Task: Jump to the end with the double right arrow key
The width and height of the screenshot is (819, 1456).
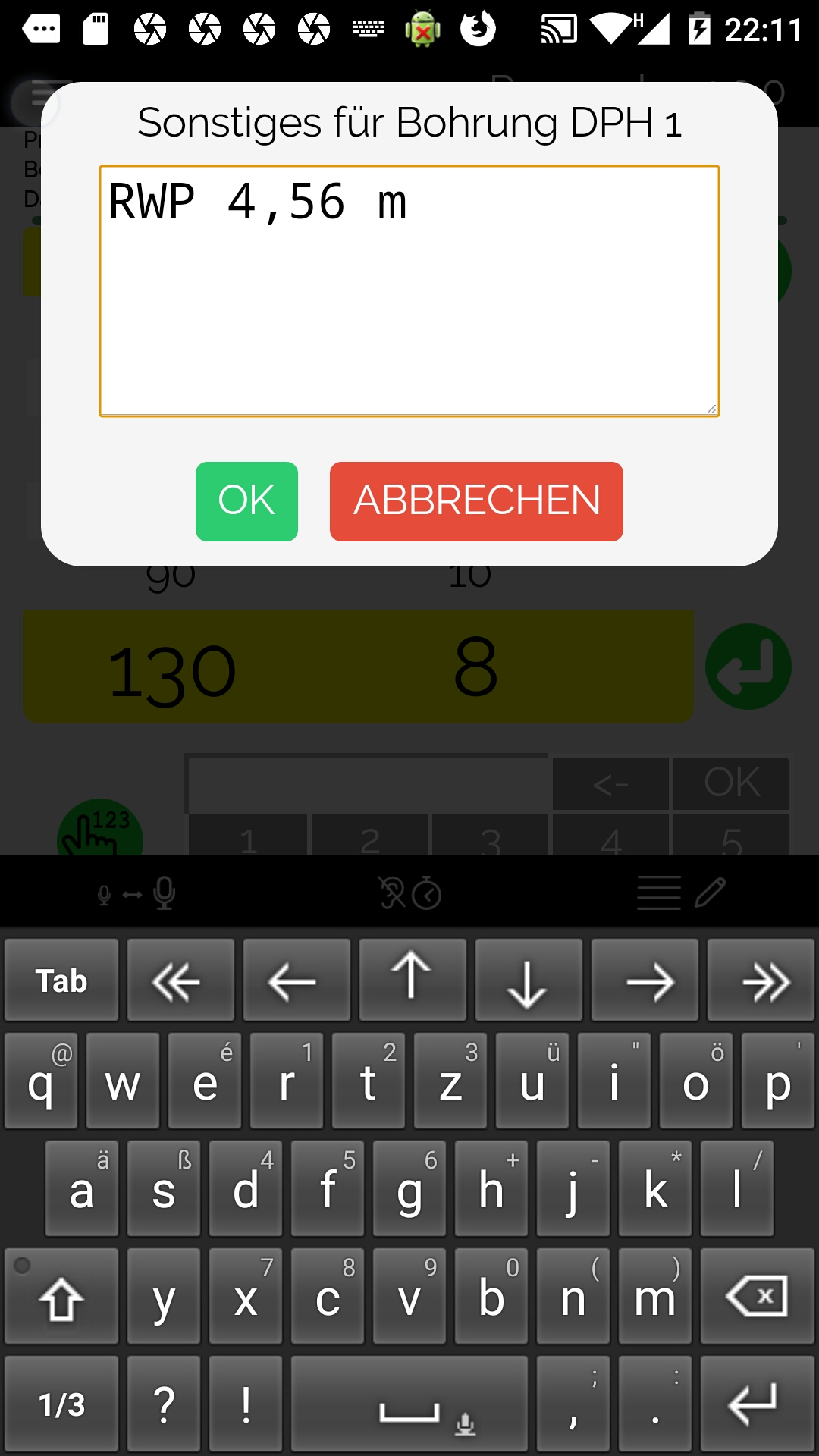Action: 761,981
